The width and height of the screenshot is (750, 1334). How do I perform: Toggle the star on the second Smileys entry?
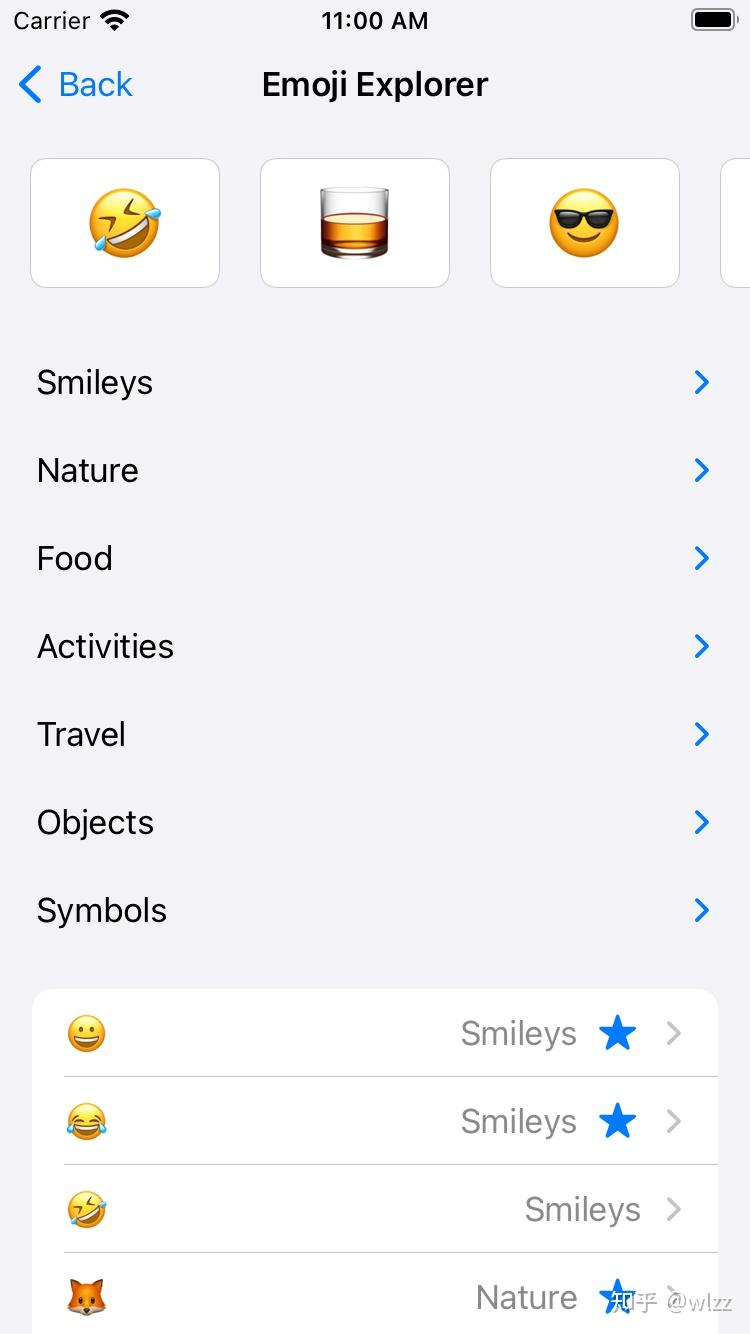pyautogui.click(x=617, y=1121)
